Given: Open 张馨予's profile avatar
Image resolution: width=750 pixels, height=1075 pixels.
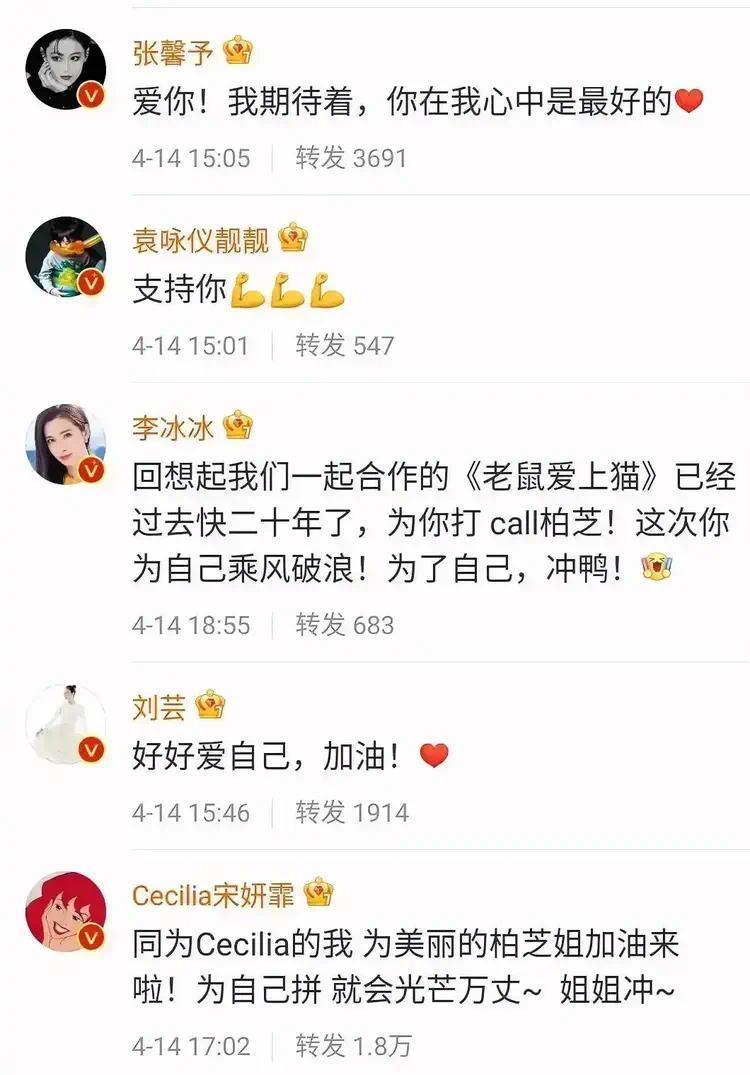Looking at the screenshot, I should (x=65, y=67).
